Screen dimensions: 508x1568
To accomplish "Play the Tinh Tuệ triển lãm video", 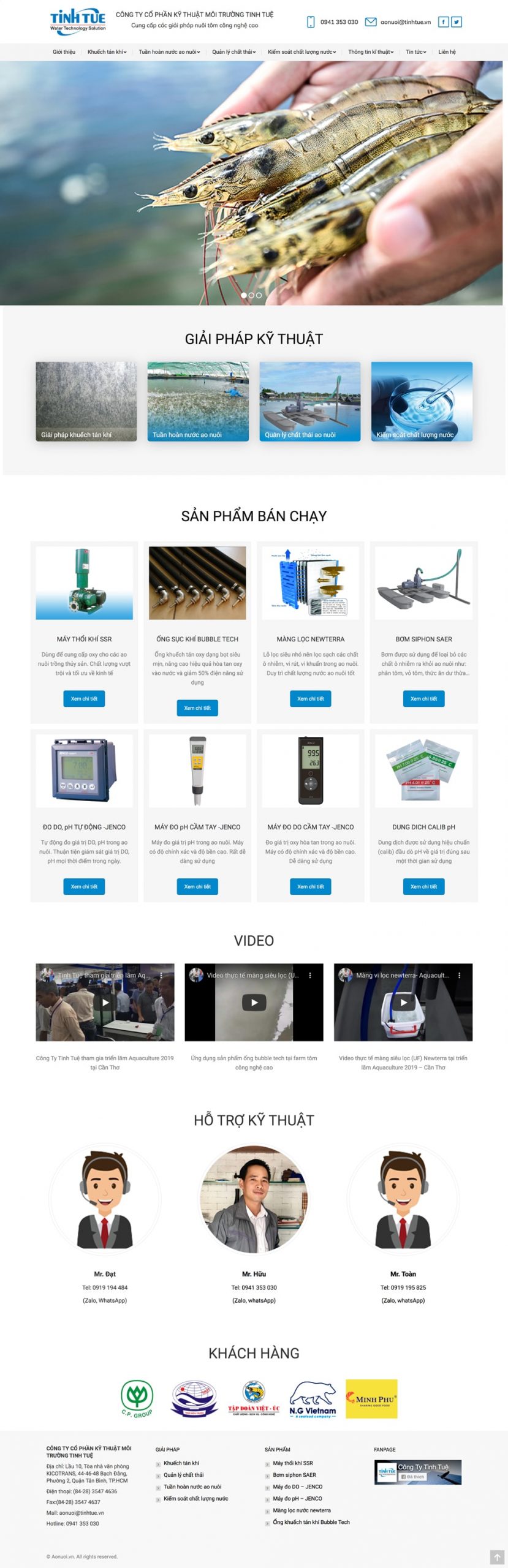I will click(x=105, y=1003).
